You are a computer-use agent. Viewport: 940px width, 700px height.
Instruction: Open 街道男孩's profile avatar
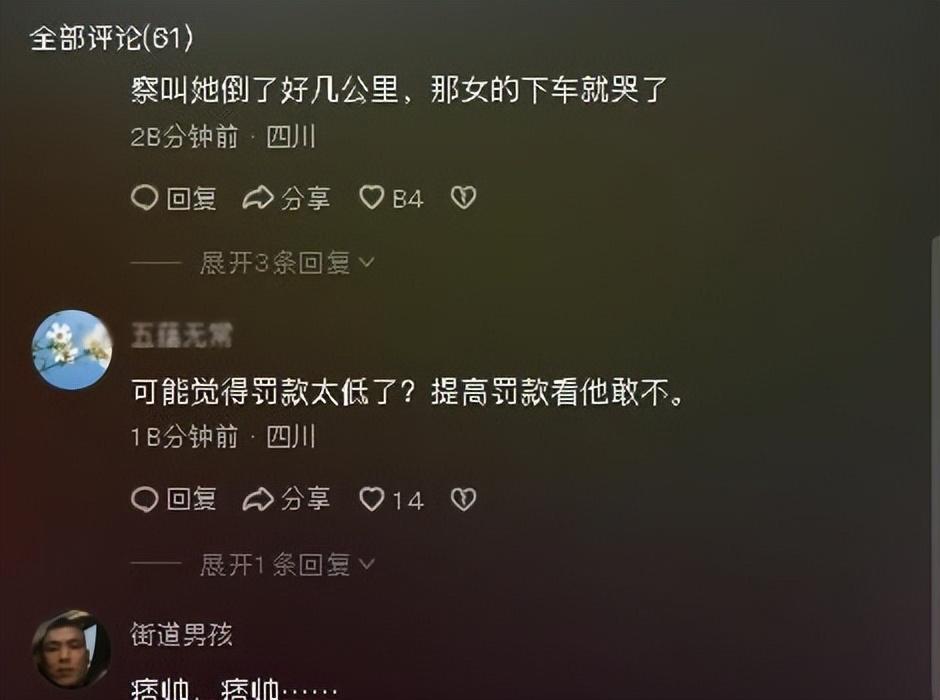pyautogui.click(x=71, y=650)
